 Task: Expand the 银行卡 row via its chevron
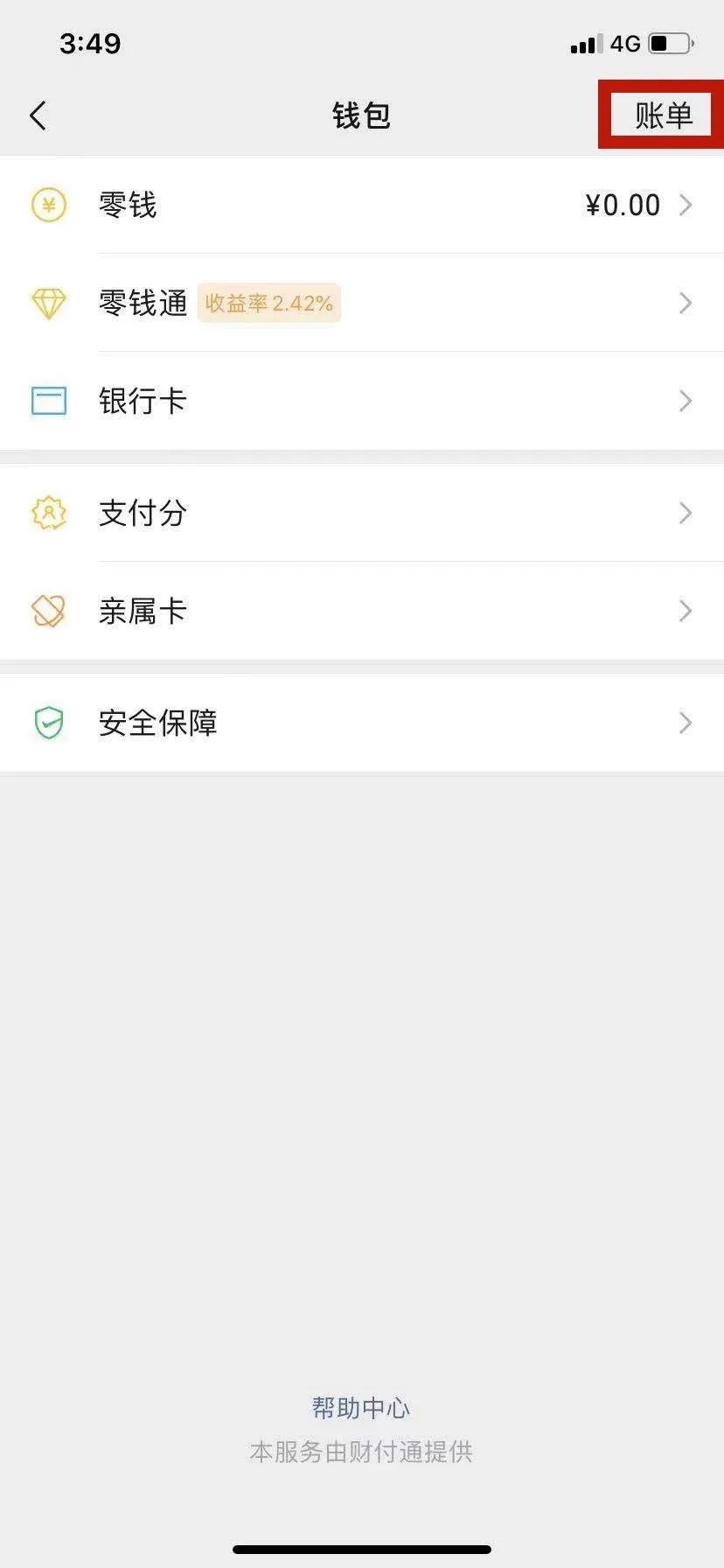[x=686, y=401]
